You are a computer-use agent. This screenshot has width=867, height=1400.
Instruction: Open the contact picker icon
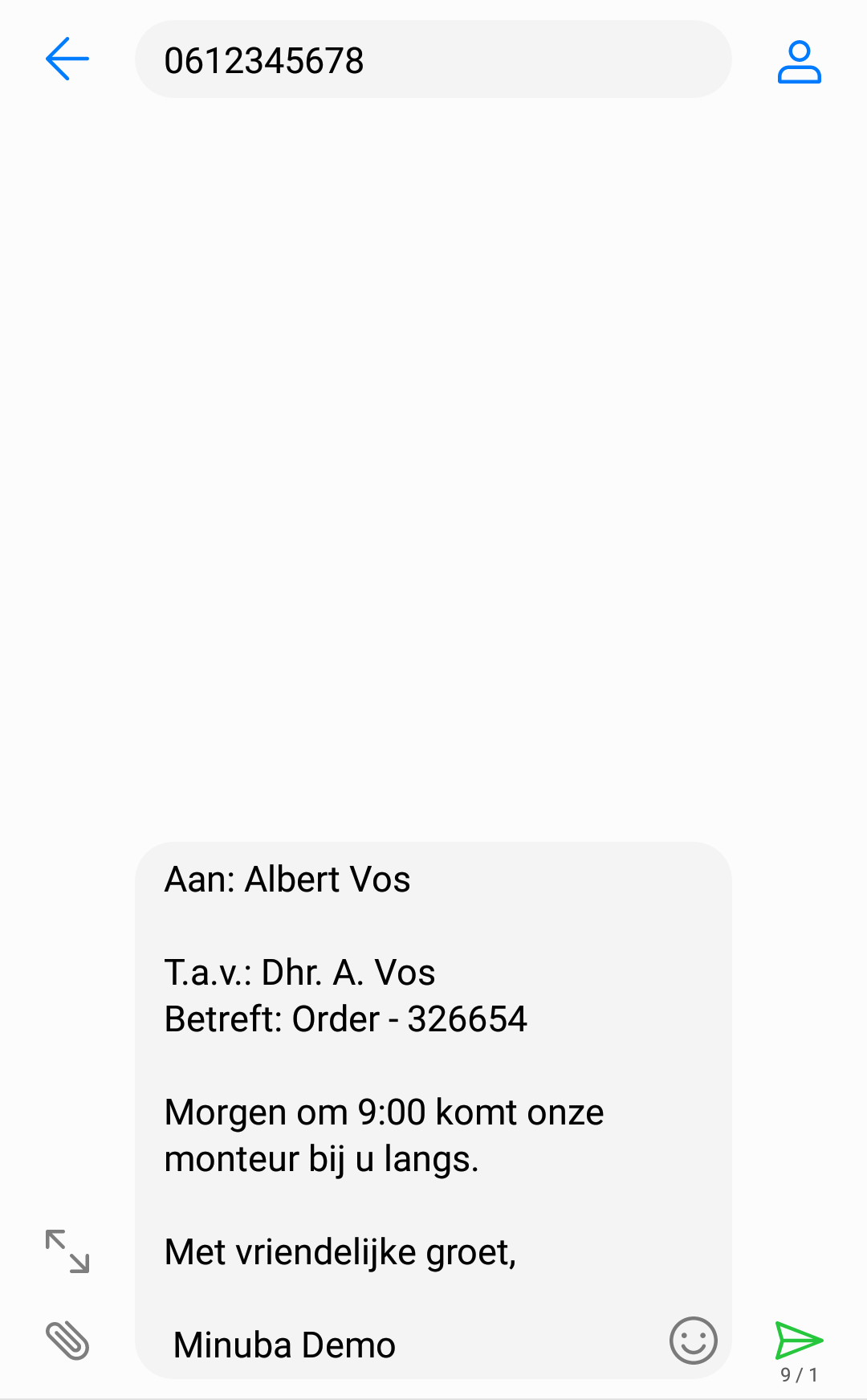(800, 61)
